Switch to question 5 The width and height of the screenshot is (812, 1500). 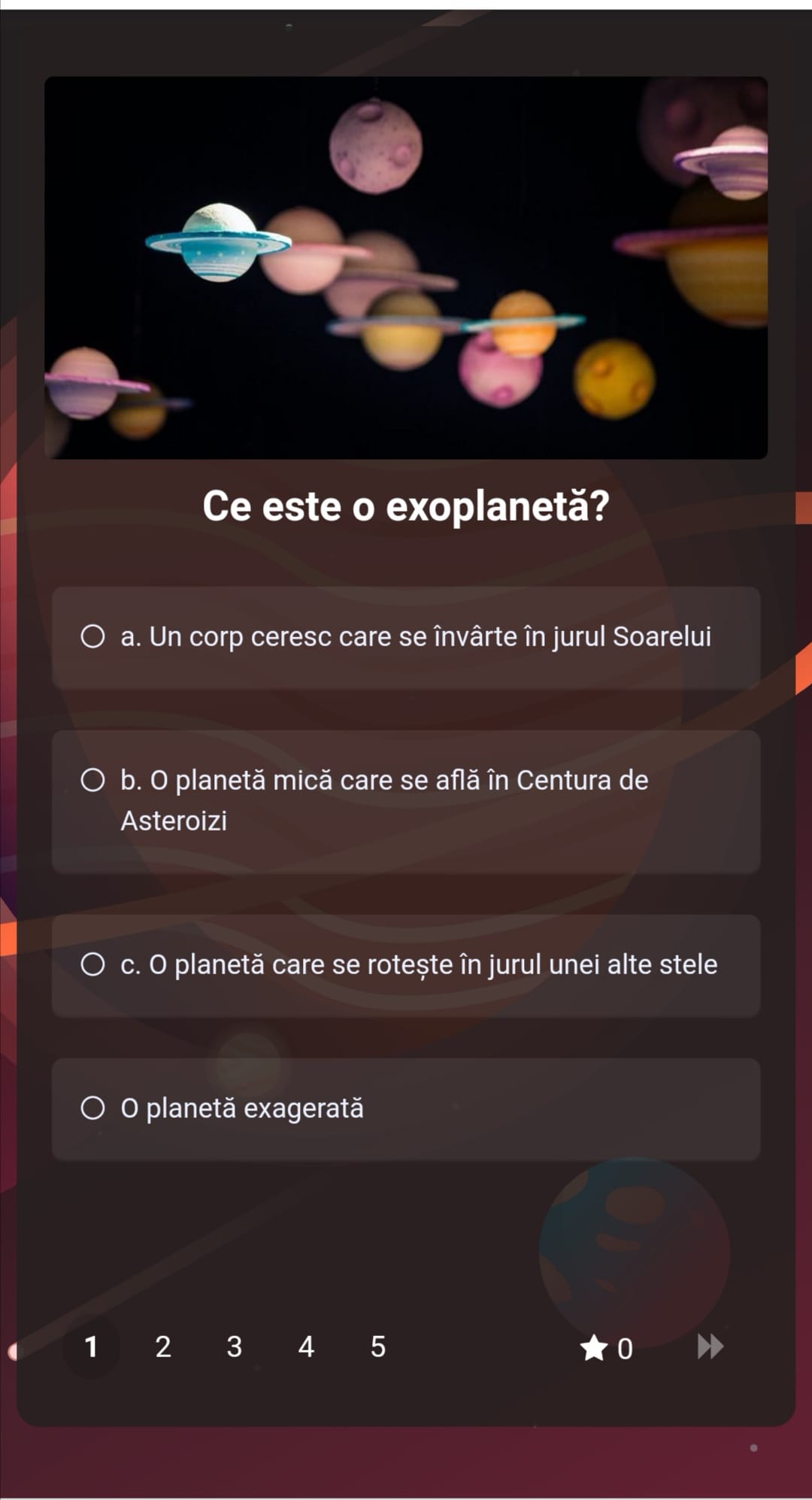tap(378, 1347)
